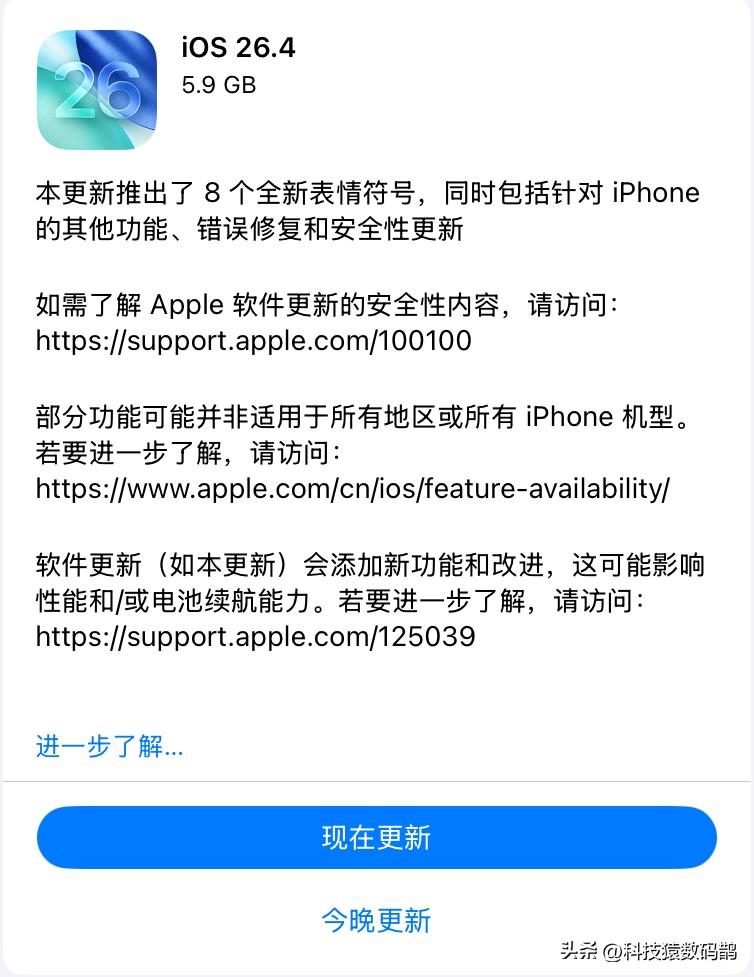Click the 5.9 GB size label

218,86
